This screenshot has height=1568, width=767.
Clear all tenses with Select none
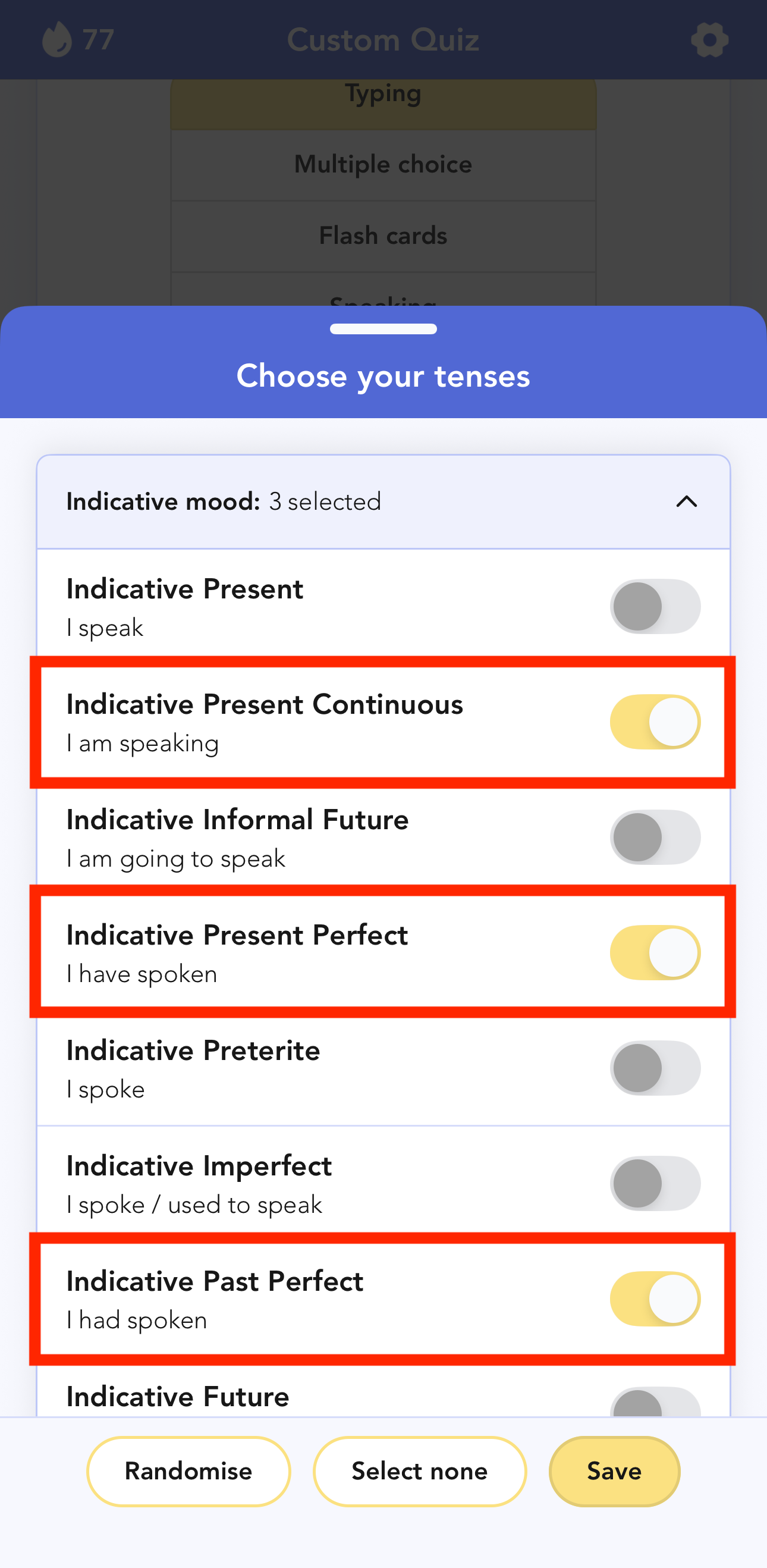419,1471
